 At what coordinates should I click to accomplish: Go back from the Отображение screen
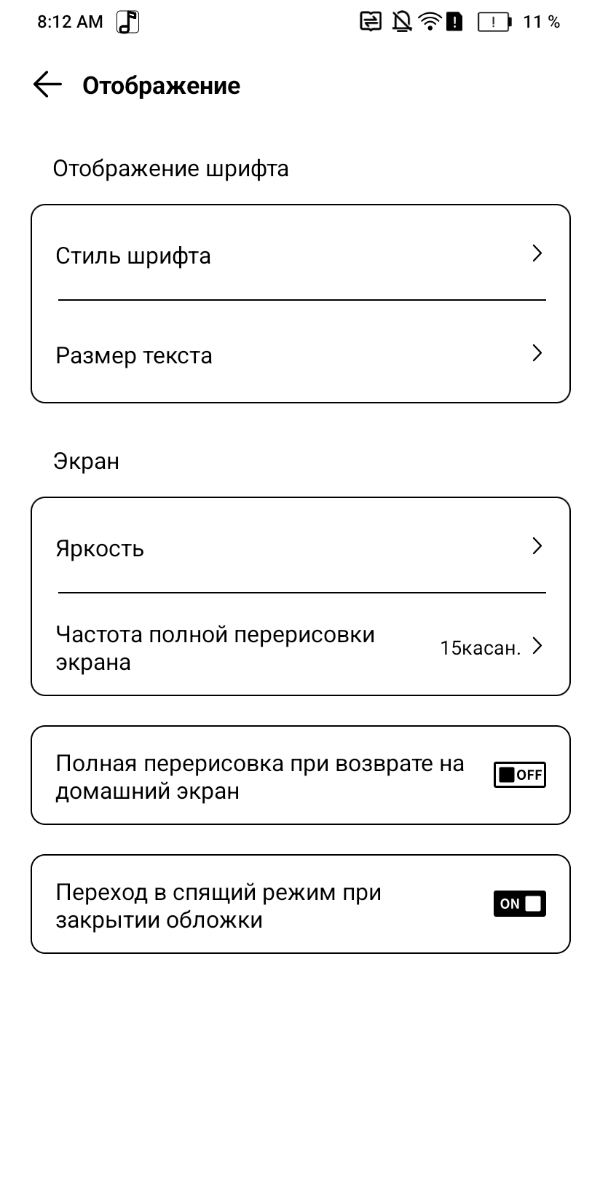[47, 86]
